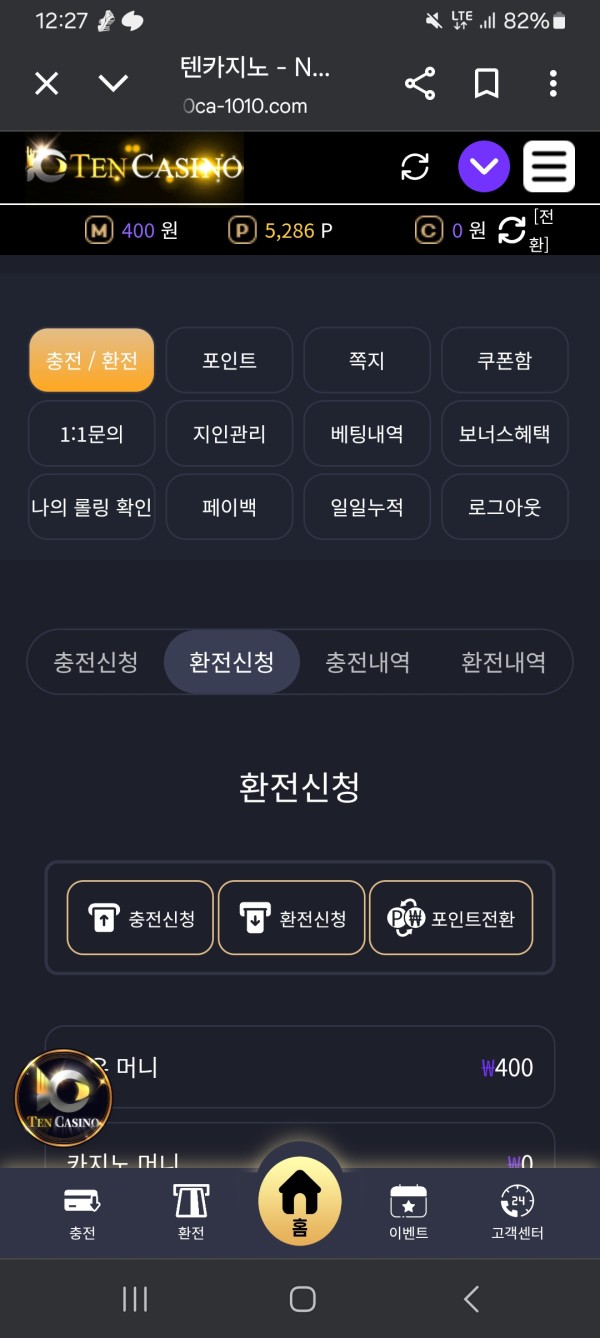Switch to the 충전신청 tab
600x1338 pixels.
[96, 662]
